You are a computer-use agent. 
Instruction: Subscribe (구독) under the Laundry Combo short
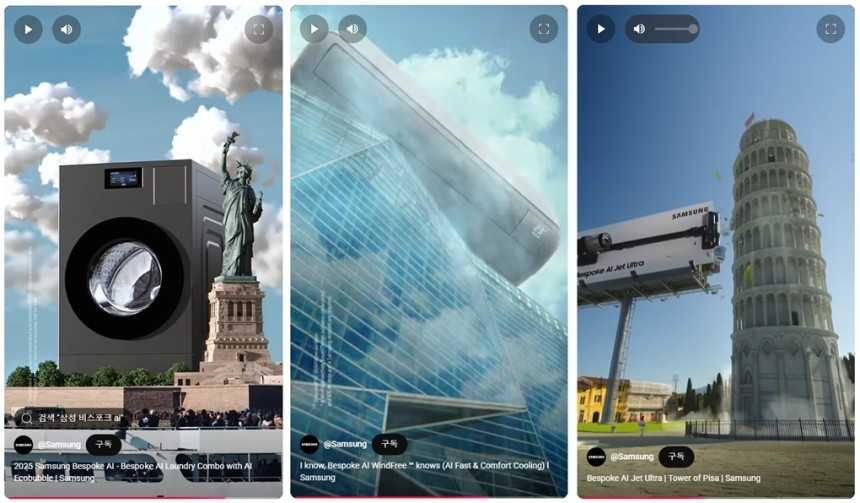[103, 444]
